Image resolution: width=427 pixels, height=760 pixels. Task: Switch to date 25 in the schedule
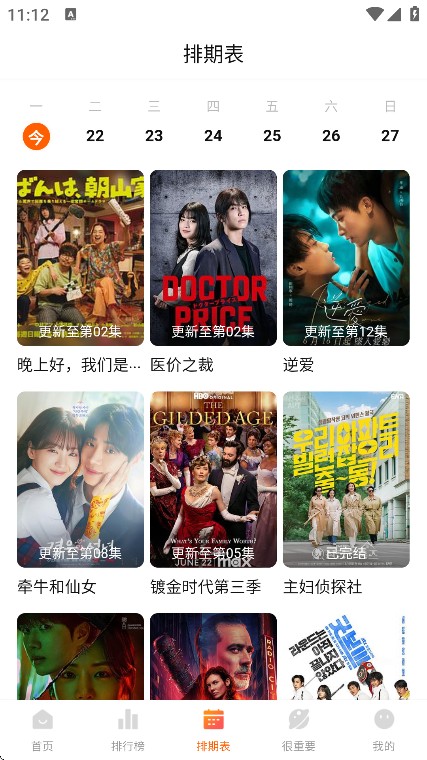pos(272,136)
